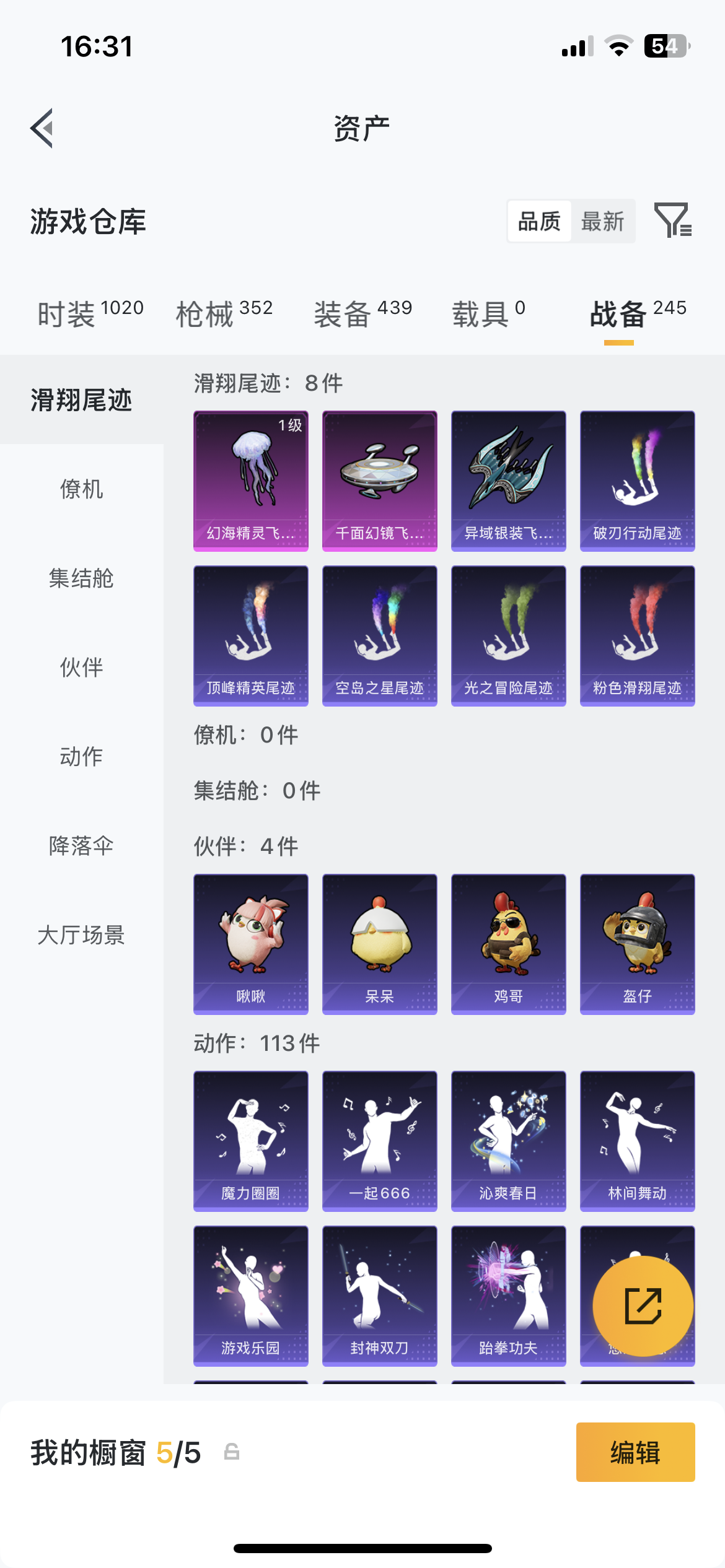
Task: Select 伙伴 in the side menu
Action: click(81, 668)
